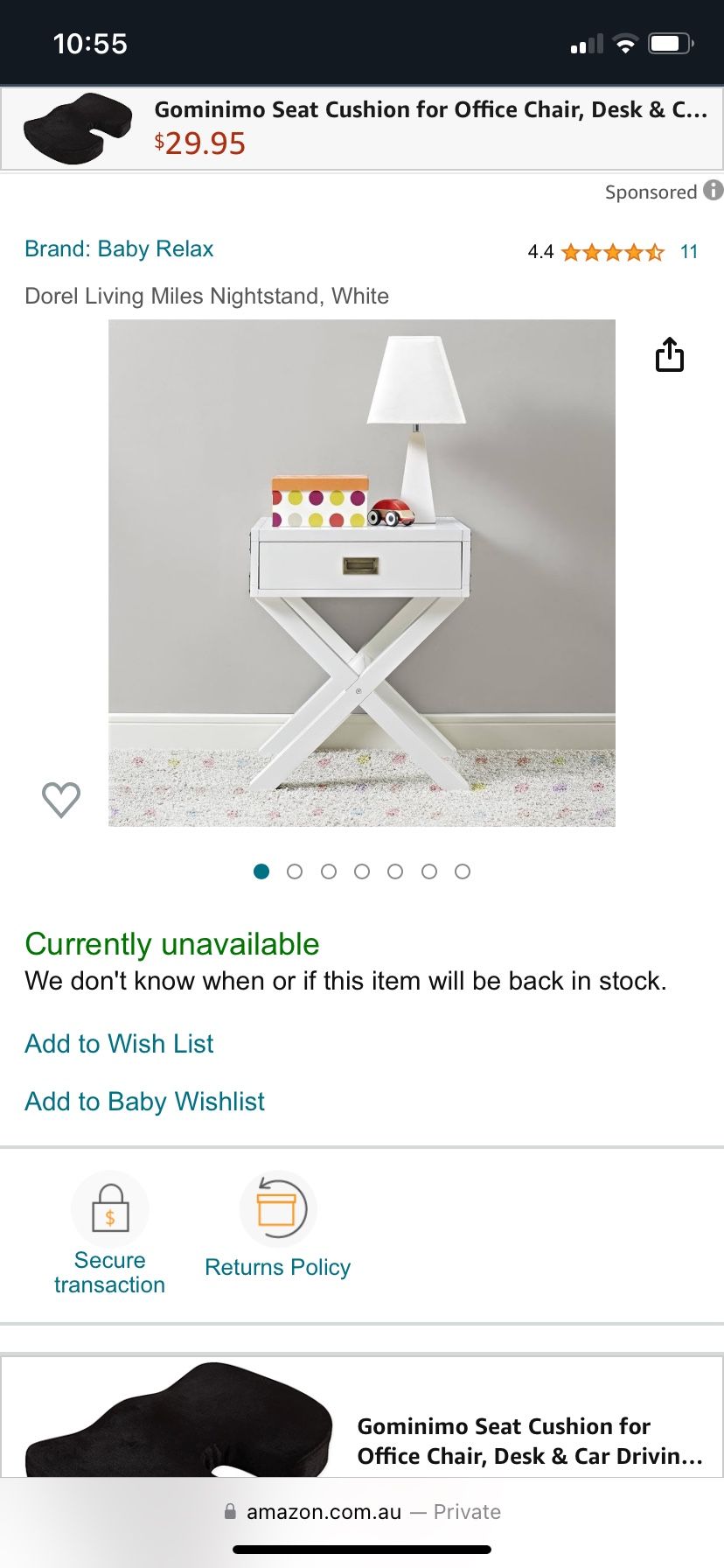Tap the heart to save the nightstand

point(61,799)
